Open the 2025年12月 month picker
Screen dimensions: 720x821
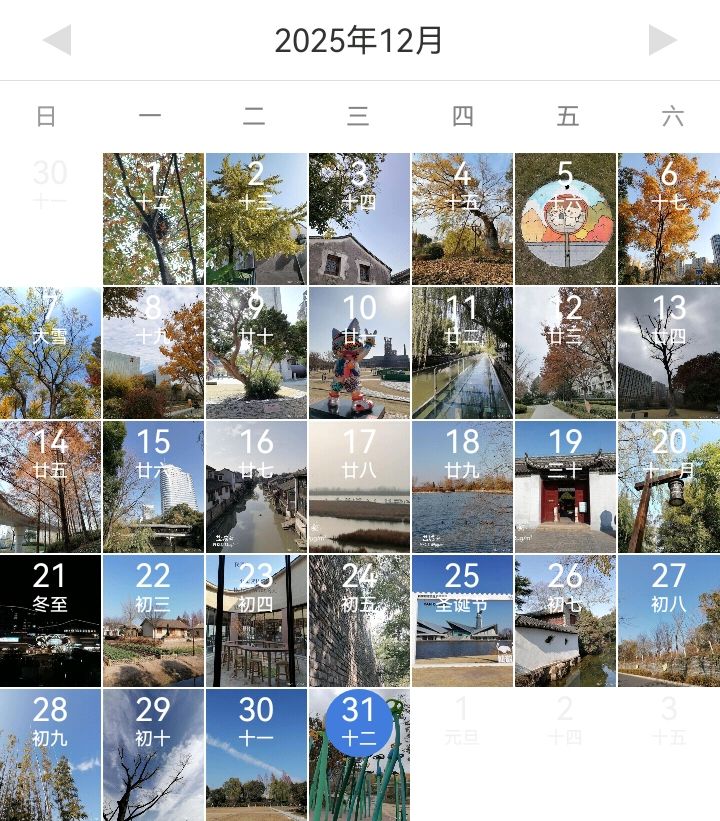click(359, 41)
